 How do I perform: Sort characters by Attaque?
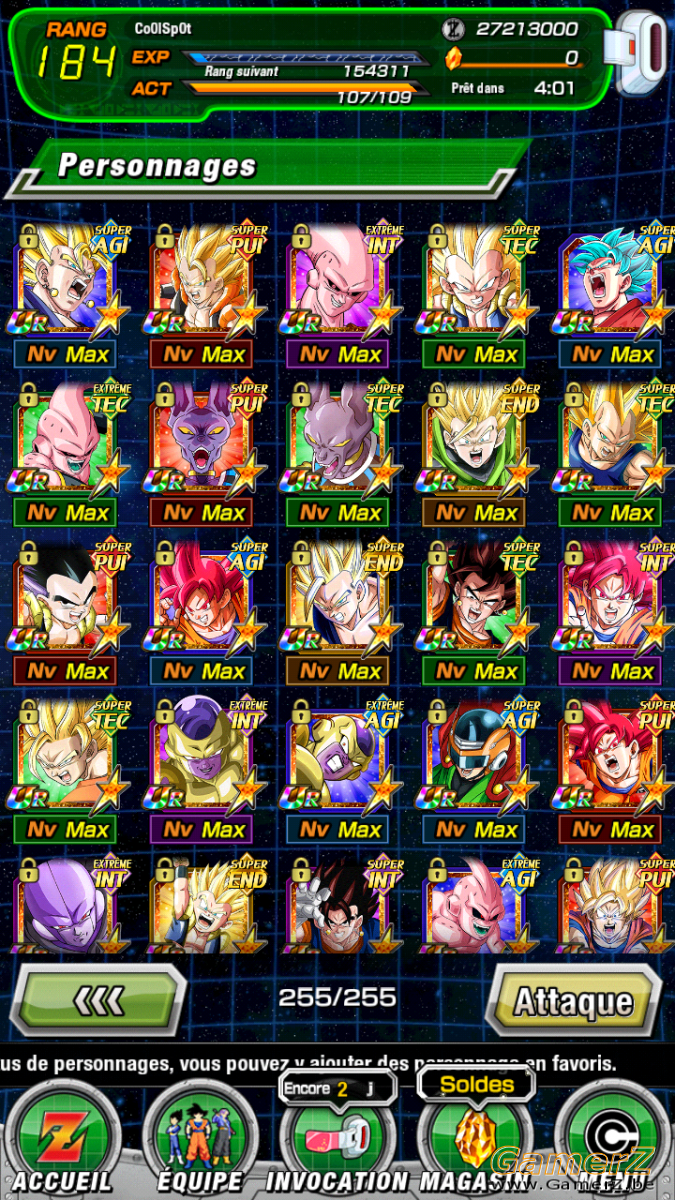tap(572, 1001)
